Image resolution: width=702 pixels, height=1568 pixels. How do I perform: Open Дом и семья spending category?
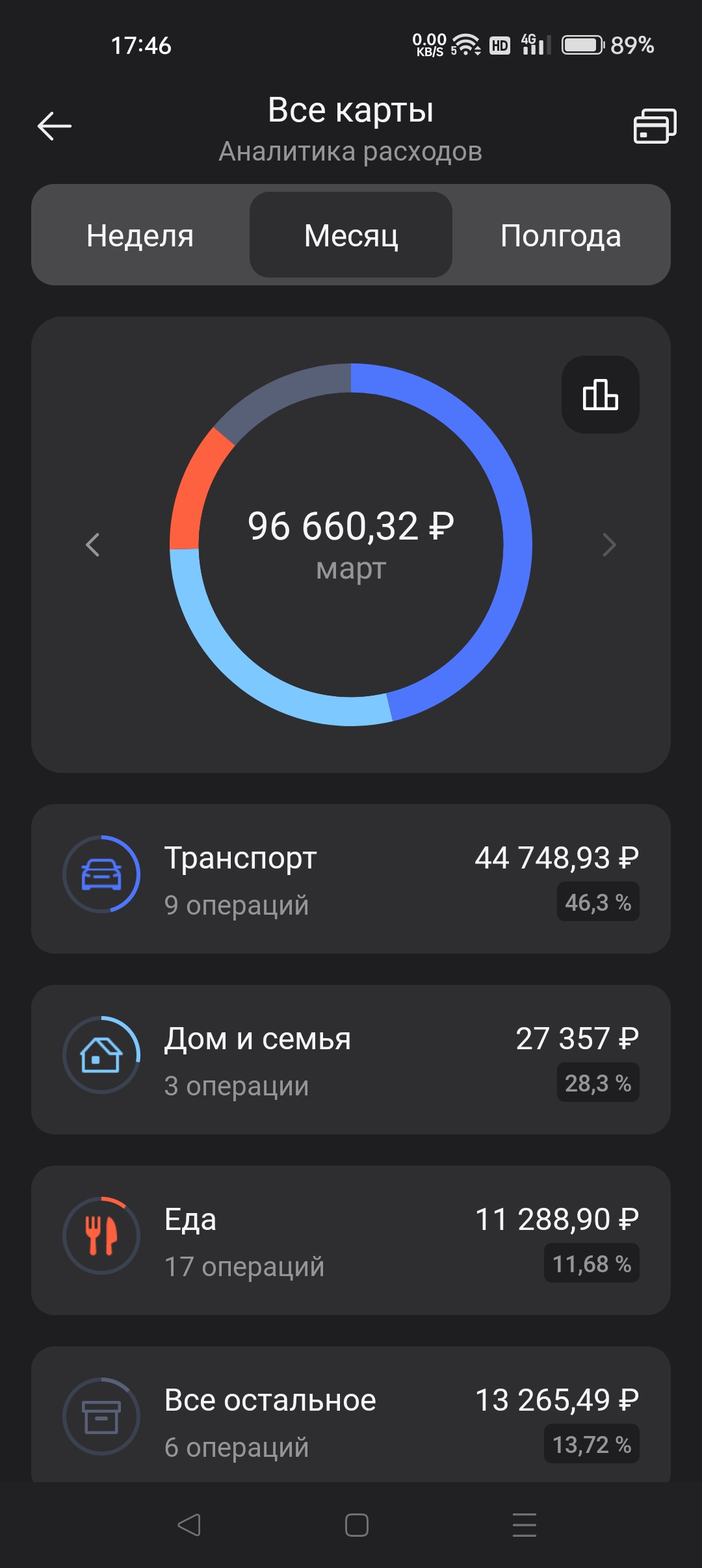(x=351, y=1060)
